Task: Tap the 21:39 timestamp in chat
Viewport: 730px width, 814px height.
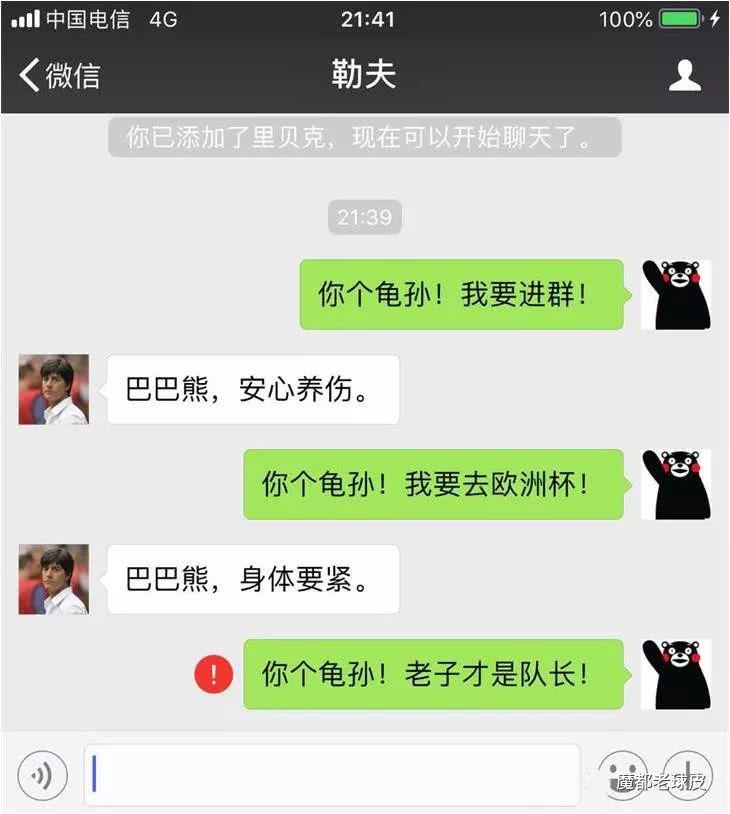Action: point(363,217)
